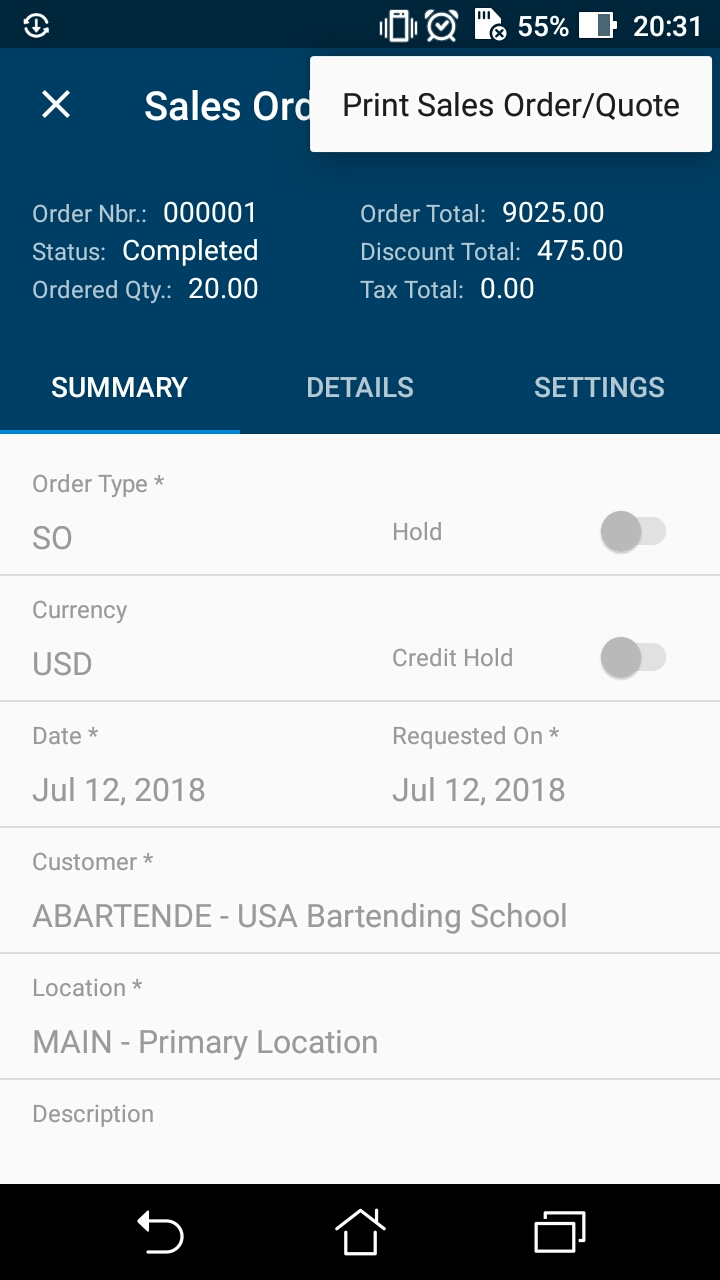Toggle the Credit Hold switch
This screenshot has height=1280, width=720.
pos(632,658)
